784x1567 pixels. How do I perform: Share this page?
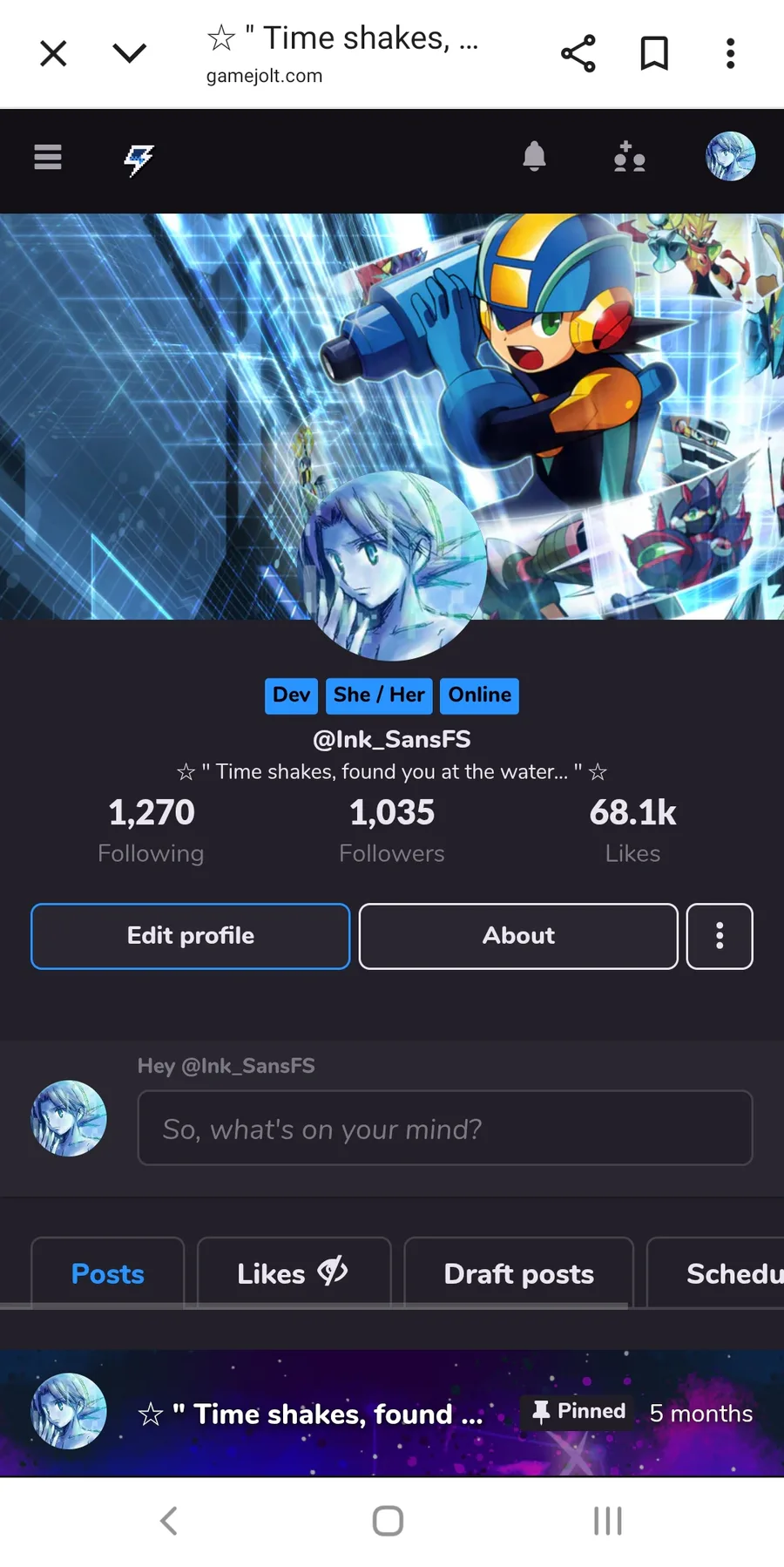(578, 53)
